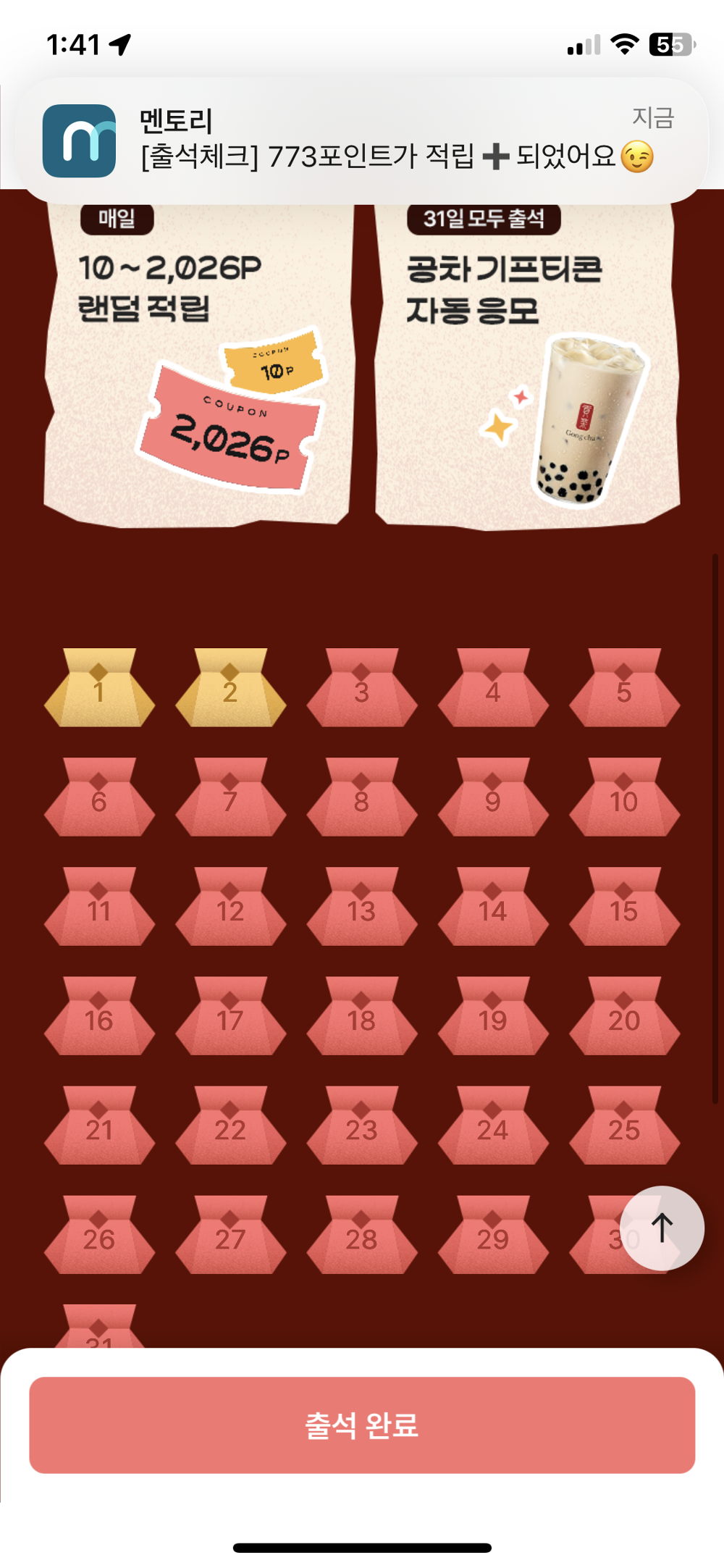Image resolution: width=724 pixels, height=1568 pixels.
Task: Tap the day 10 pouch
Action: point(624,799)
